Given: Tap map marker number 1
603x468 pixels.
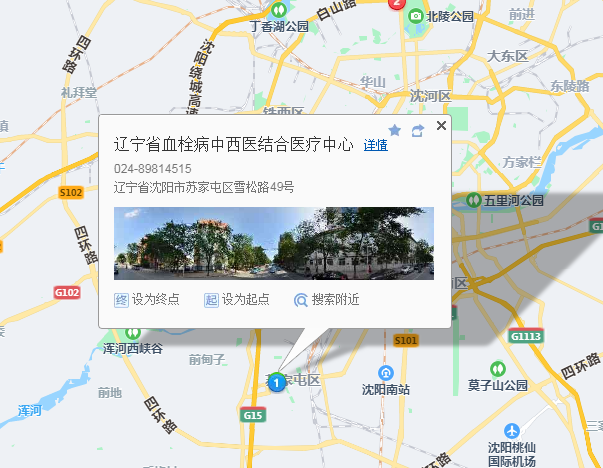Looking at the screenshot, I should pyautogui.click(x=277, y=382).
